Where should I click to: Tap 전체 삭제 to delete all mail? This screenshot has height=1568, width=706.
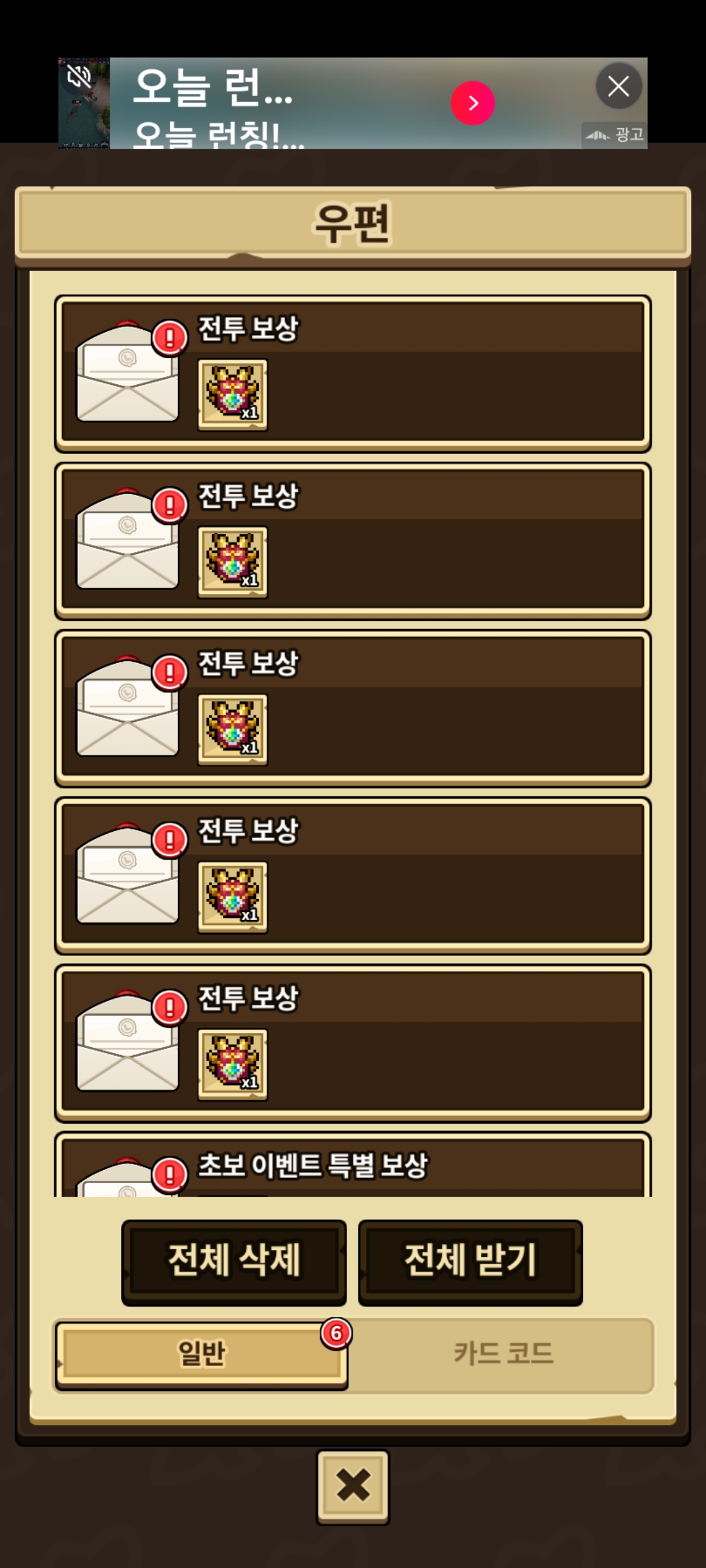tap(234, 1262)
